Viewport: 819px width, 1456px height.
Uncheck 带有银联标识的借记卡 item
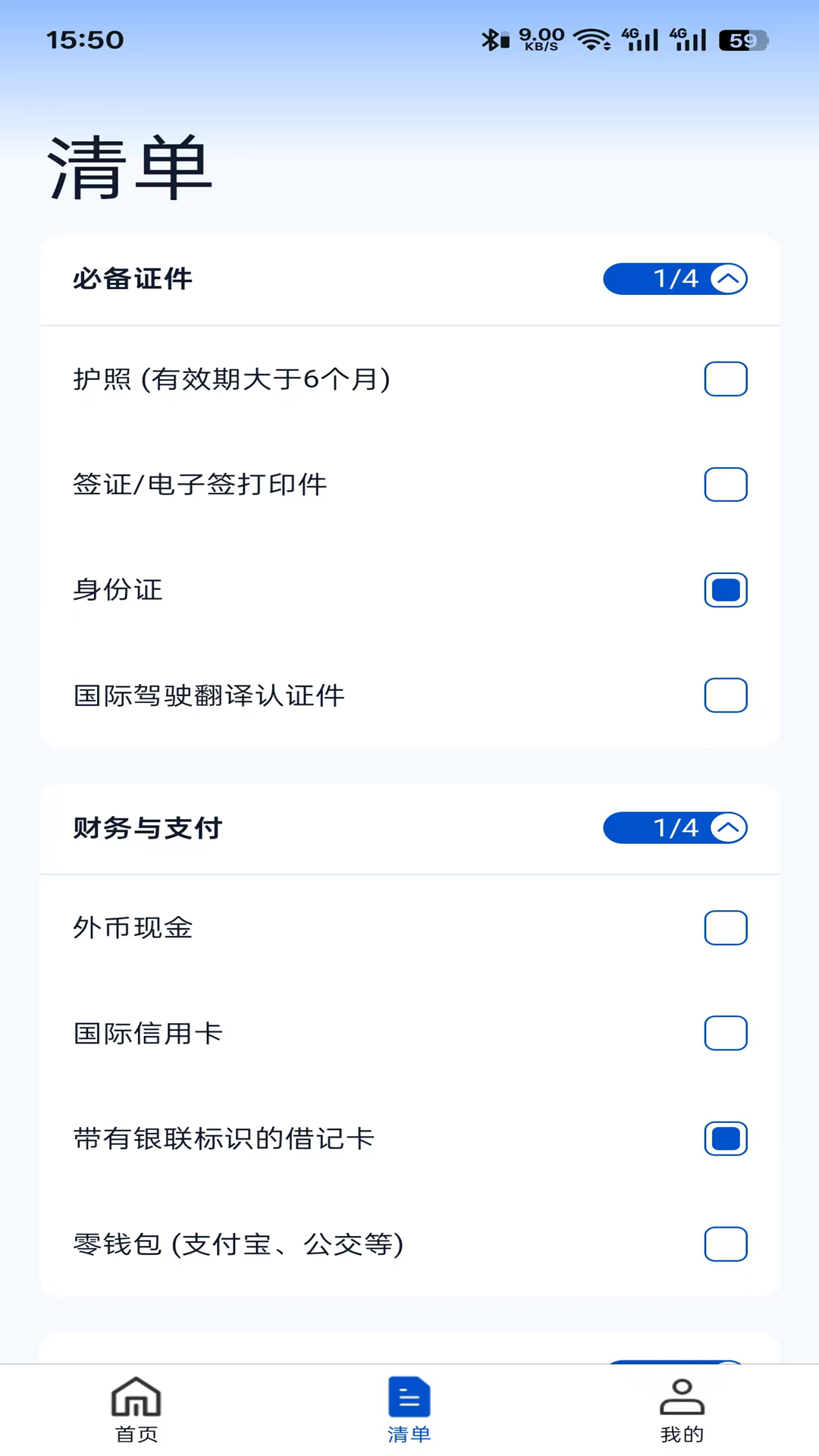pyautogui.click(x=726, y=1138)
